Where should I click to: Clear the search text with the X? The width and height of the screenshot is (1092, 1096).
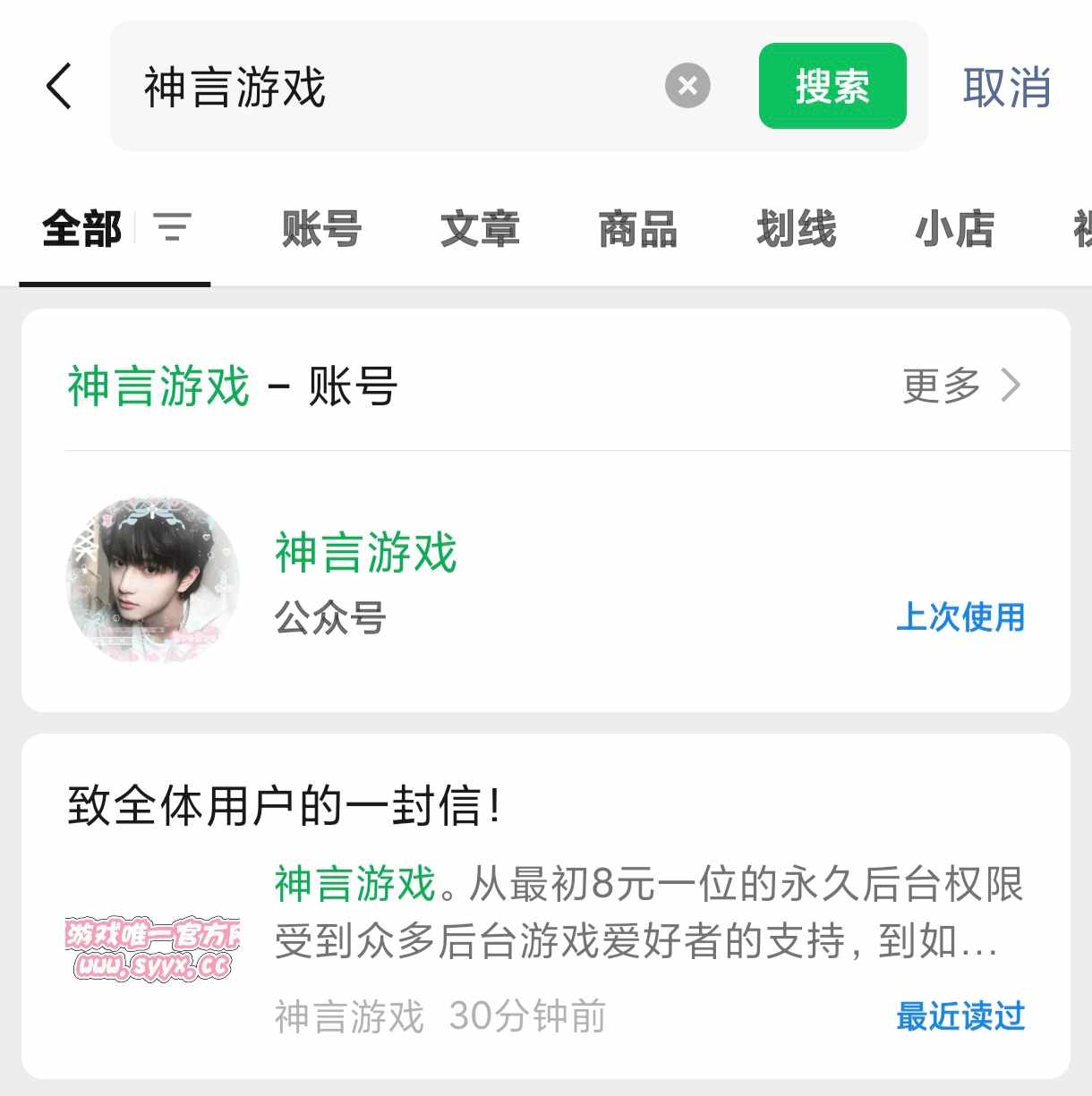[x=687, y=86]
